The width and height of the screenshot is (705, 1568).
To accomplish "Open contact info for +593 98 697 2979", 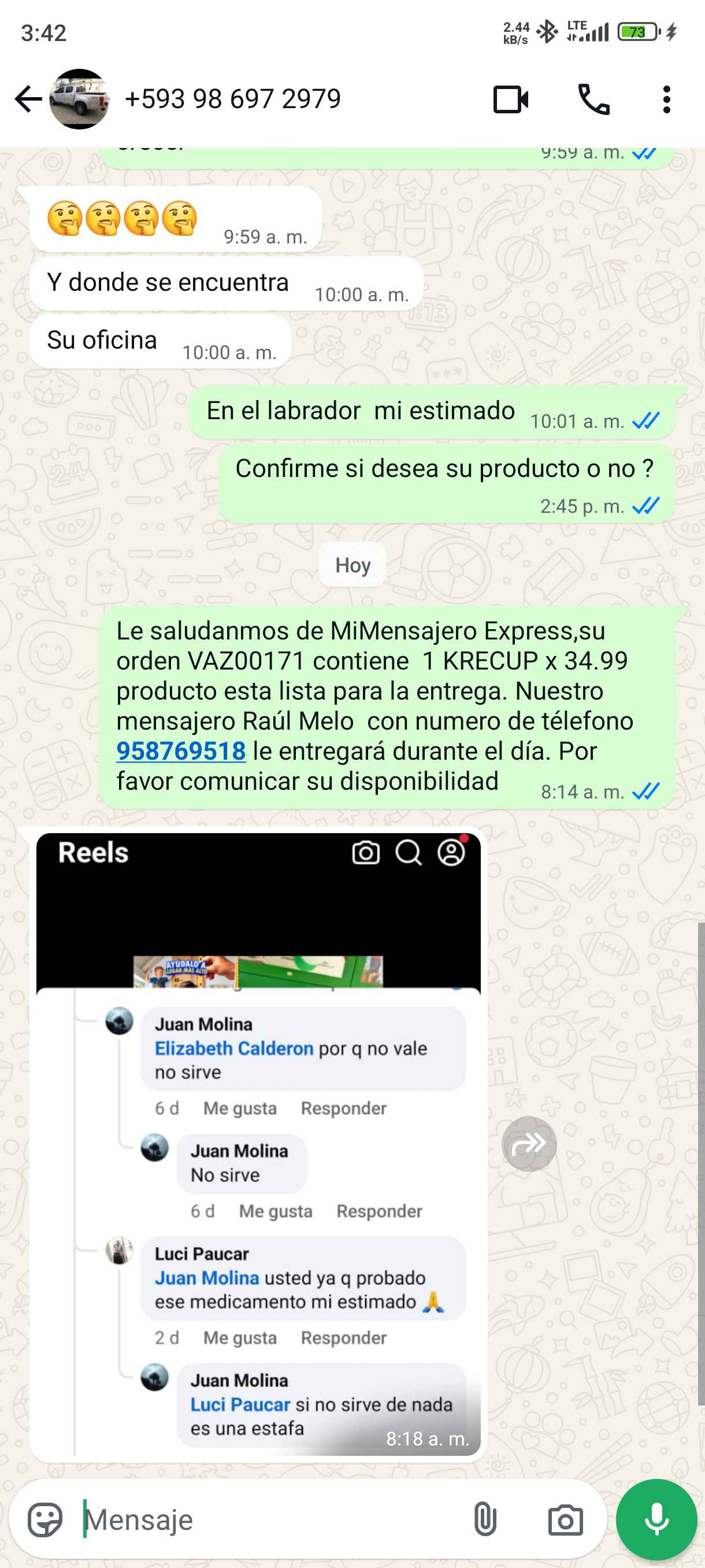I will pyautogui.click(x=232, y=99).
